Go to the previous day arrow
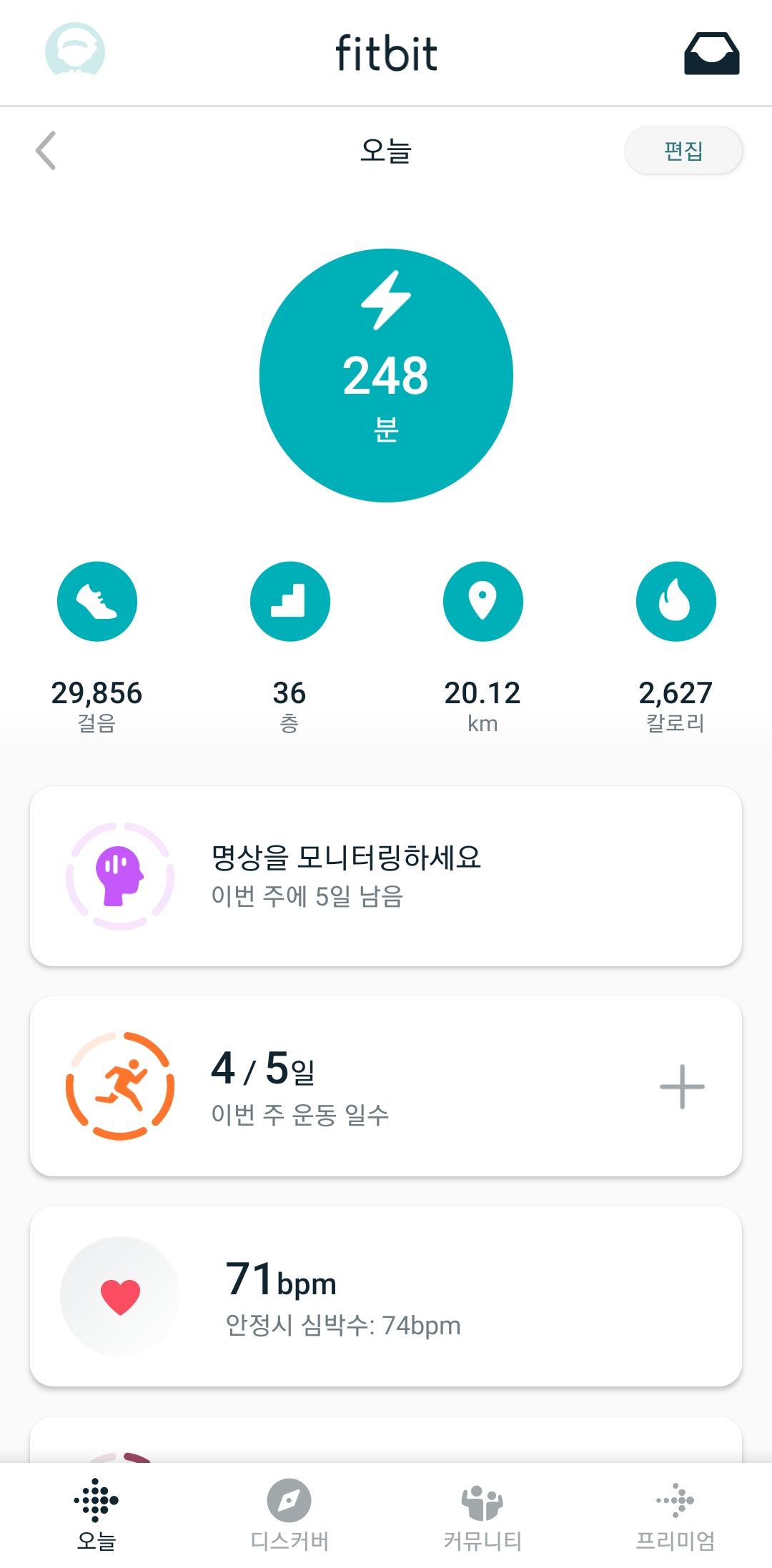Image resolution: width=772 pixels, height=1568 pixels. tap(46, 151)
